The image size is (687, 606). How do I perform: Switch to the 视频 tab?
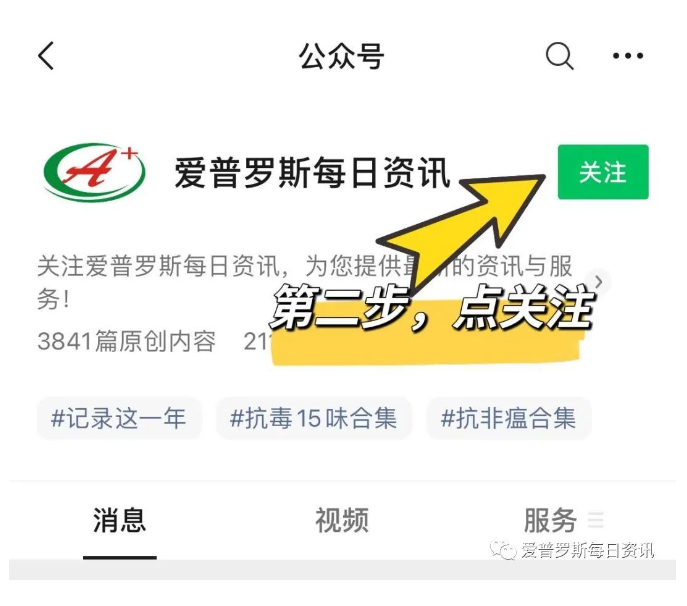tap(341, 520)
